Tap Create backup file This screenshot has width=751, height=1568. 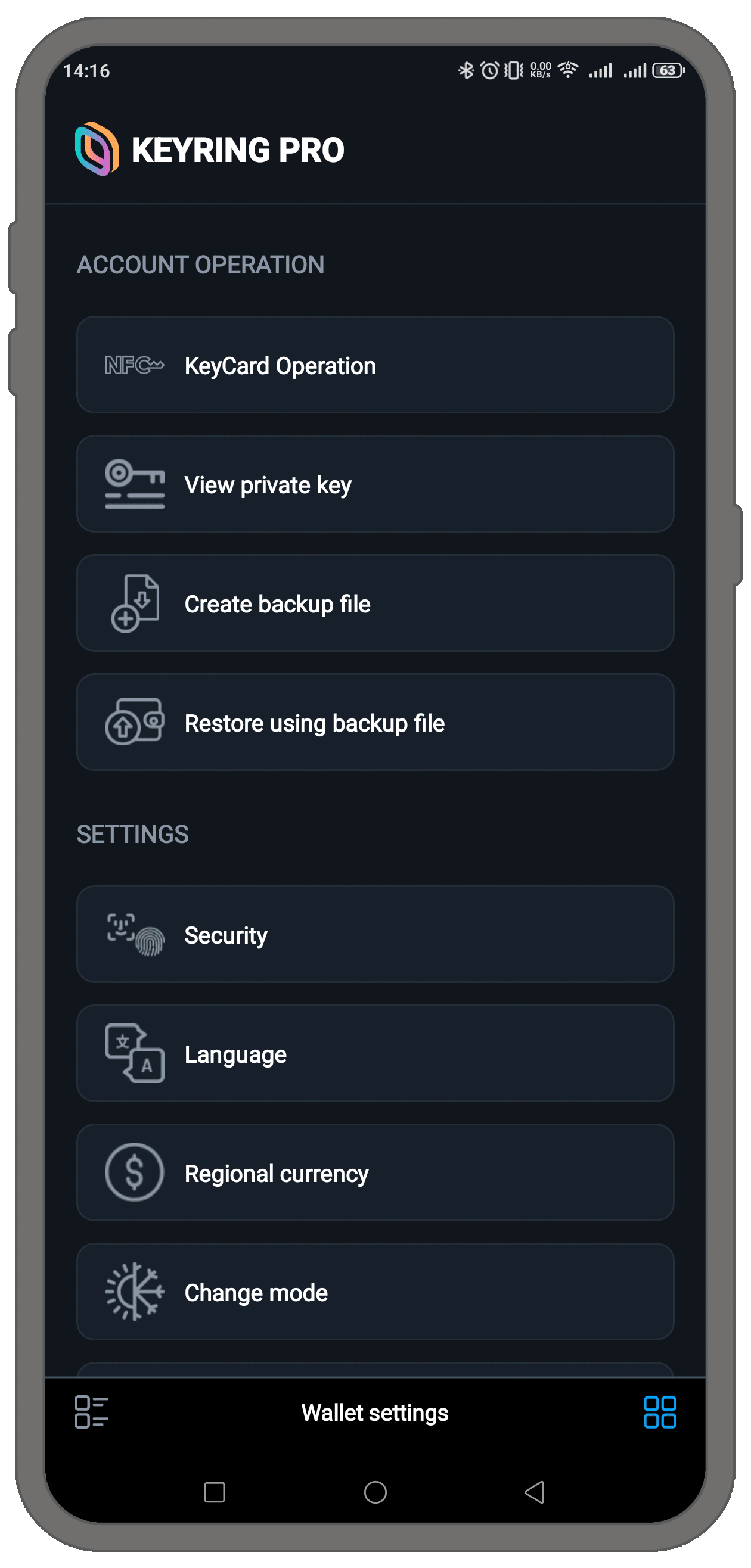click(374, 603)
